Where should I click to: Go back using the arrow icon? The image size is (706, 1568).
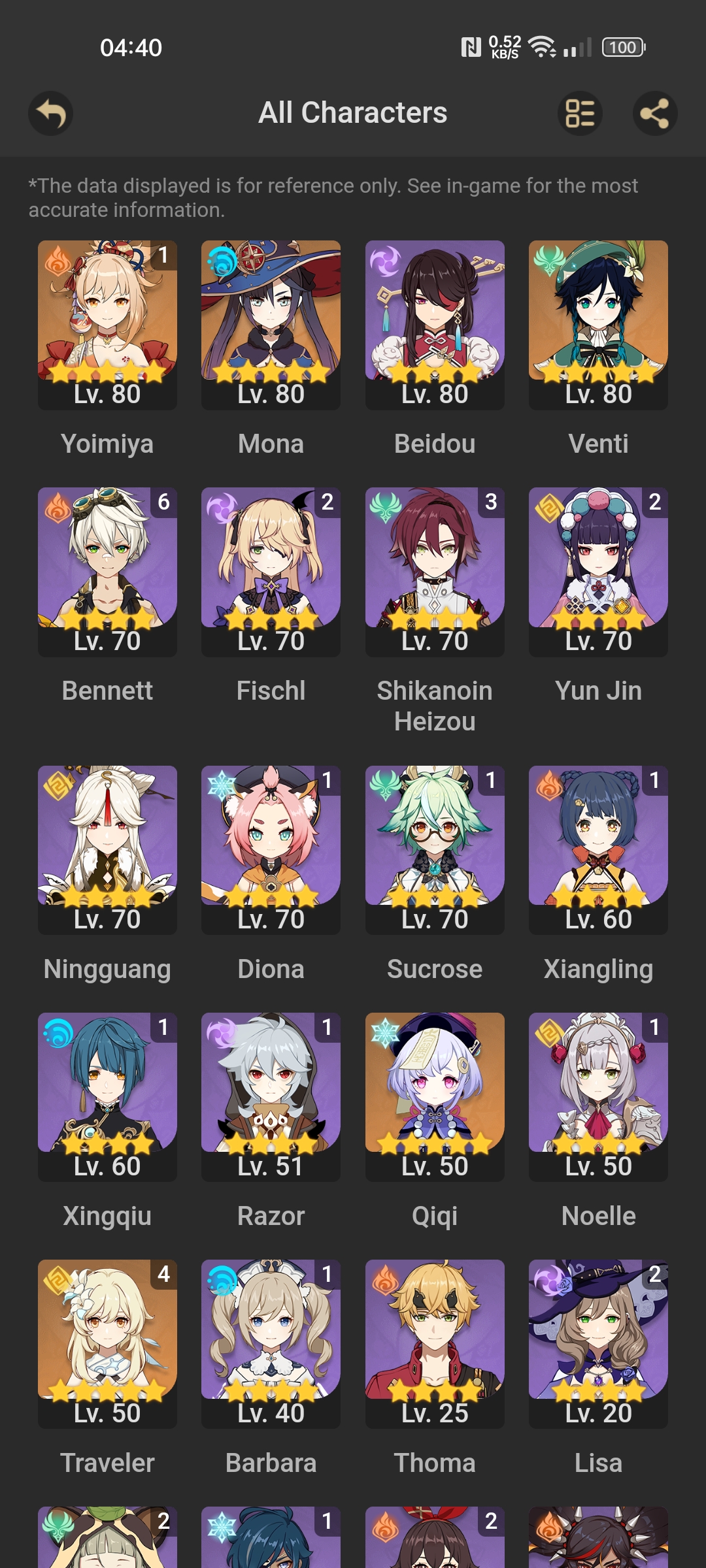(x=51, y=114)
